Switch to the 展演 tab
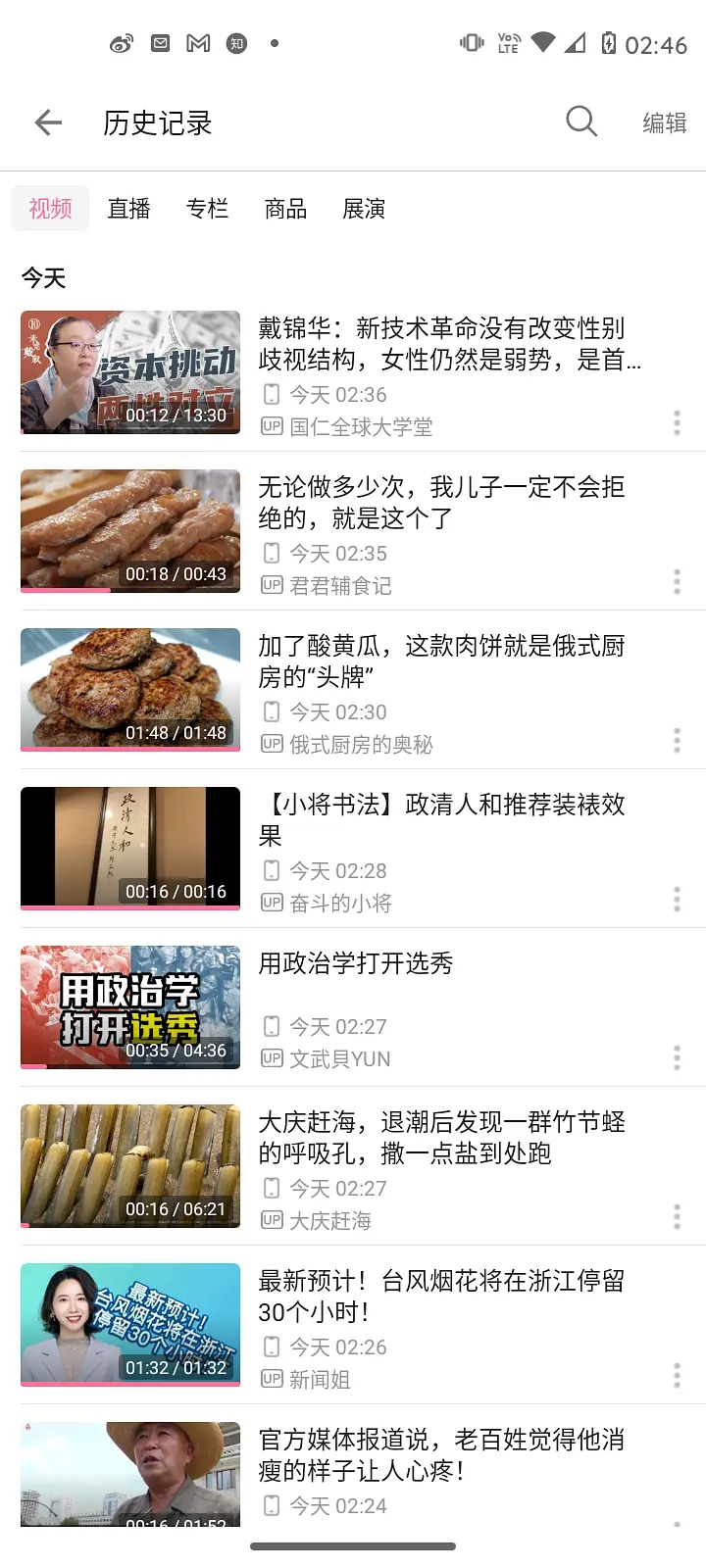 364,209
